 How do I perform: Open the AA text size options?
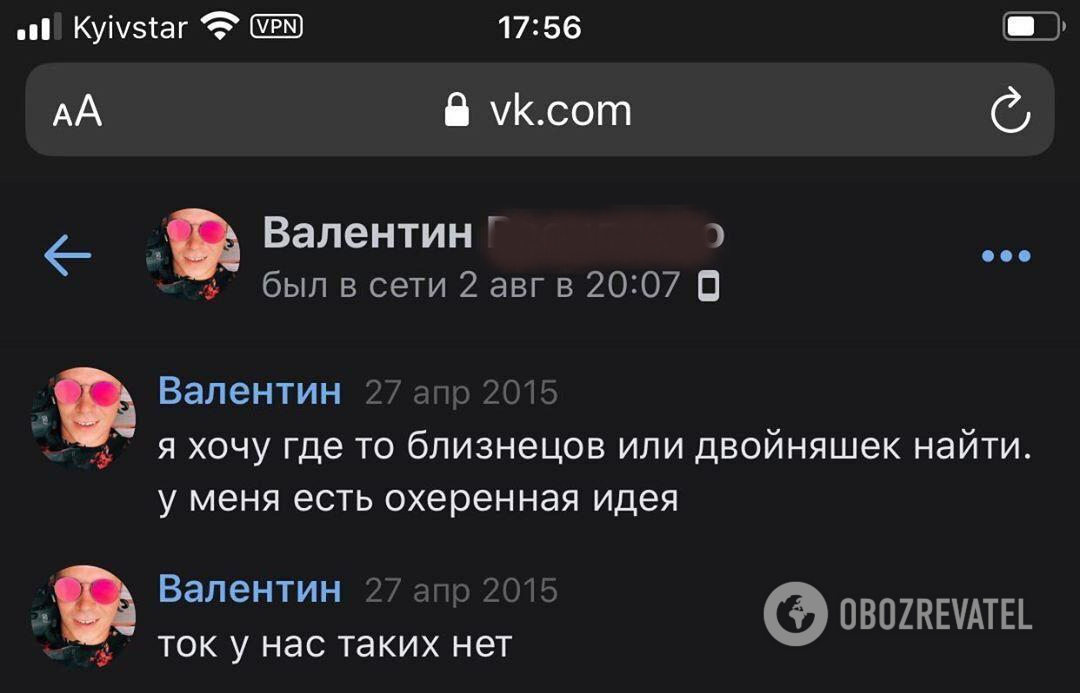pyautogui.click(x=78, y=111)
